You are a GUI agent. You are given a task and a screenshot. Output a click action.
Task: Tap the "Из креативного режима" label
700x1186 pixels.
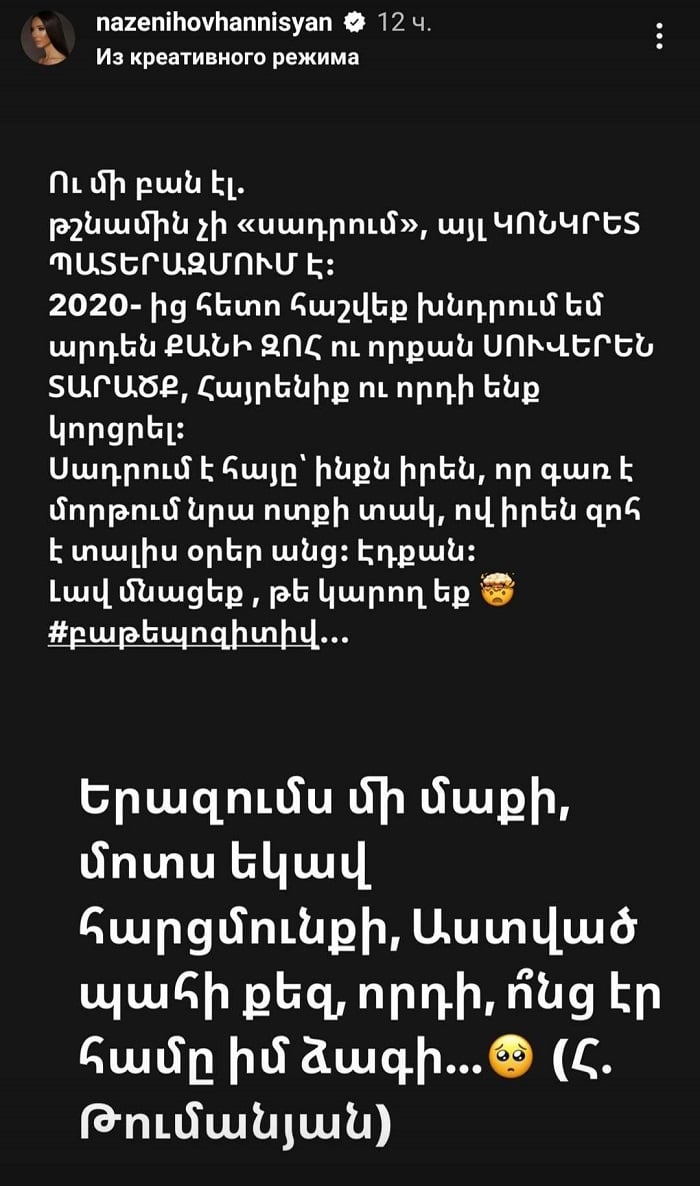point(228,57)
